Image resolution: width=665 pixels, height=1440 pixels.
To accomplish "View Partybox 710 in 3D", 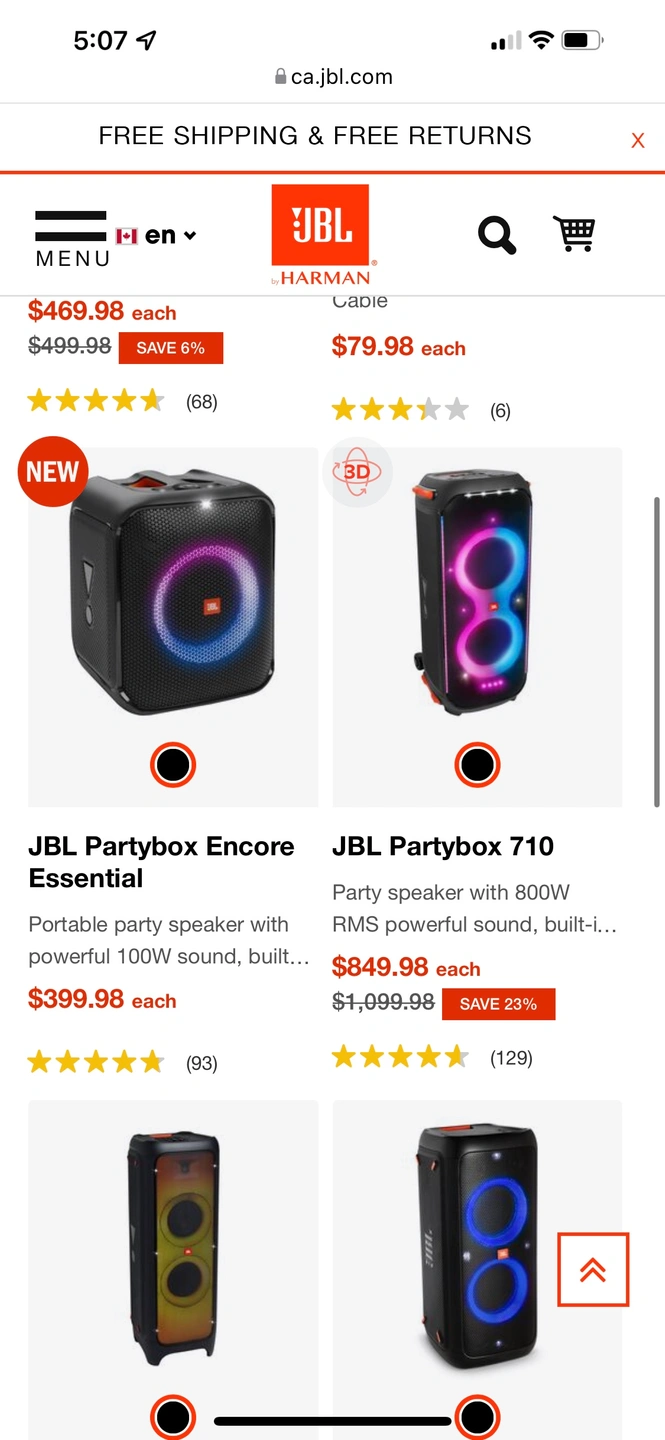I will (358, 472).
